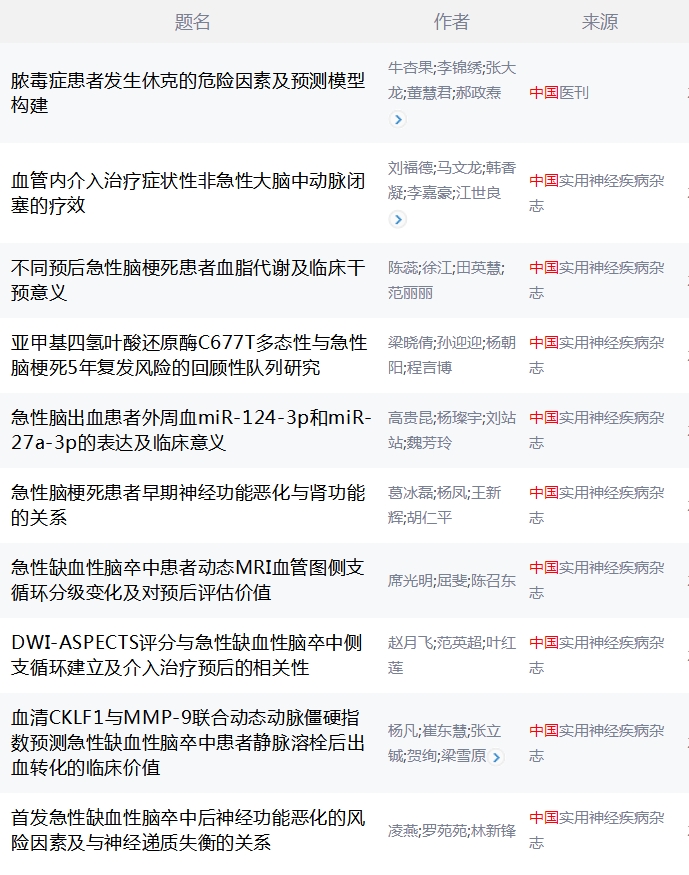This screenshot has width=689, height=875.
Task: Open the miR-124-3p和miR-27a-3p article
Action: (190, 430)
